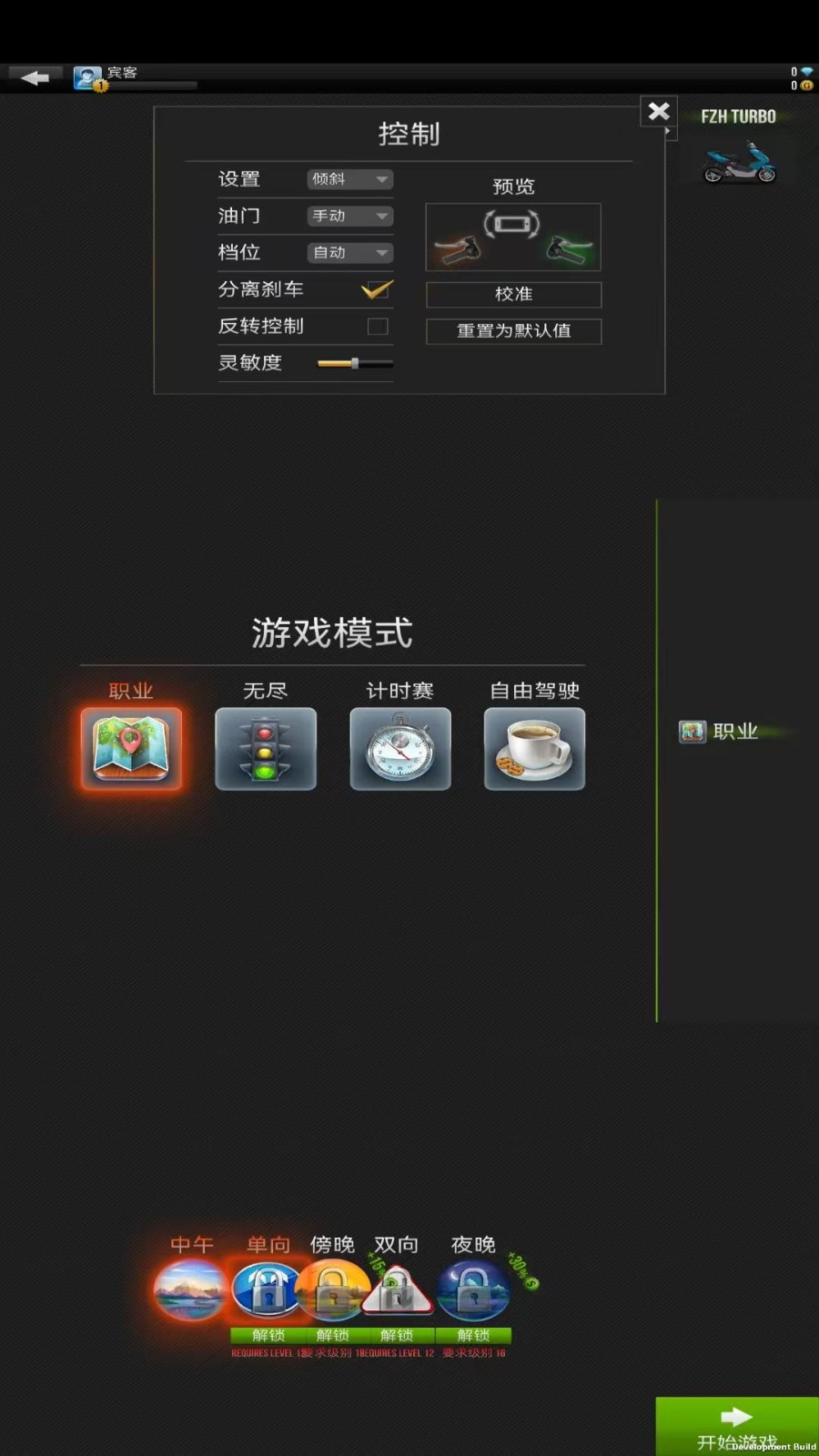Uncheck the 分离刹车 checkbox
This screenshot has height=1456, width=819.
(x=377, y=289)
